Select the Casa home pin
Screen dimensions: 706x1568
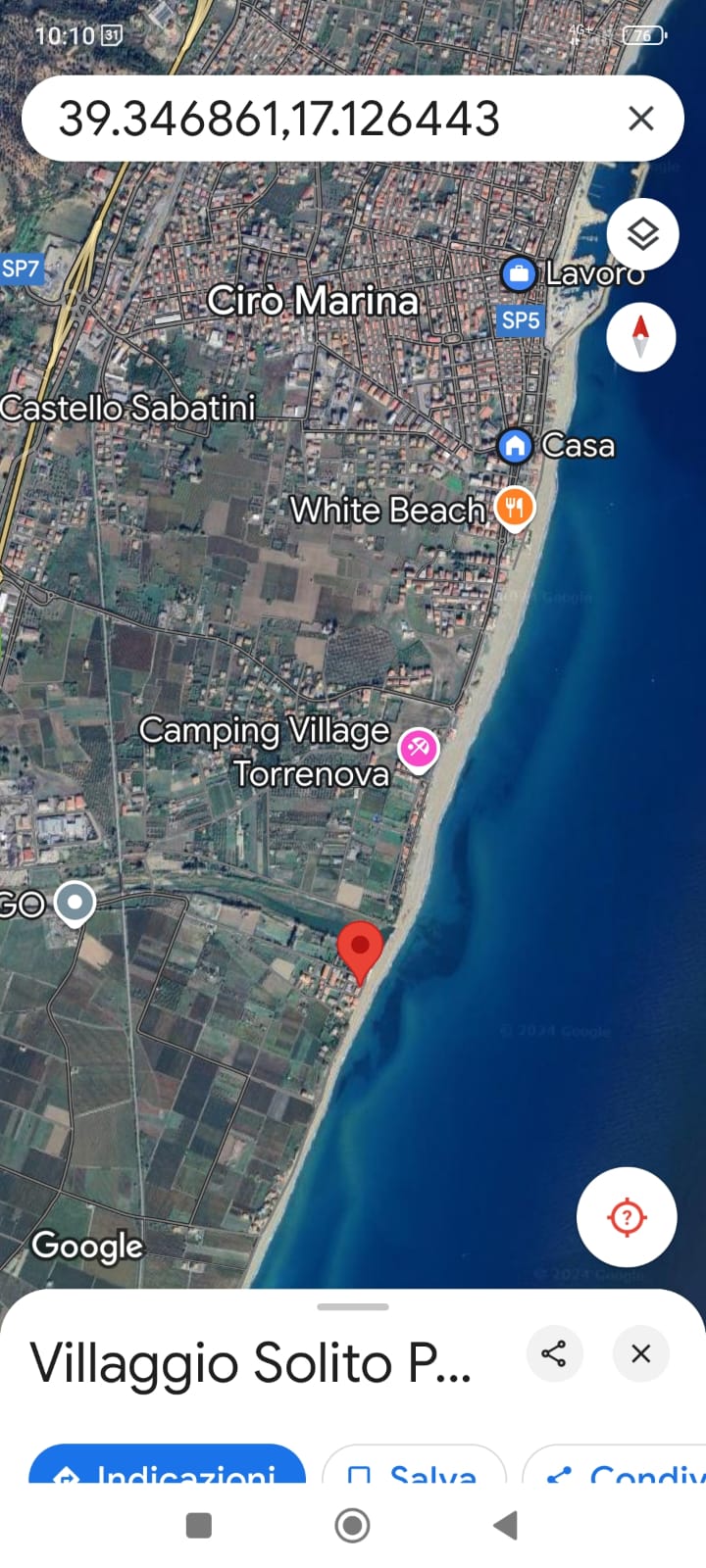pyautogui.click(x=515, y=446)
